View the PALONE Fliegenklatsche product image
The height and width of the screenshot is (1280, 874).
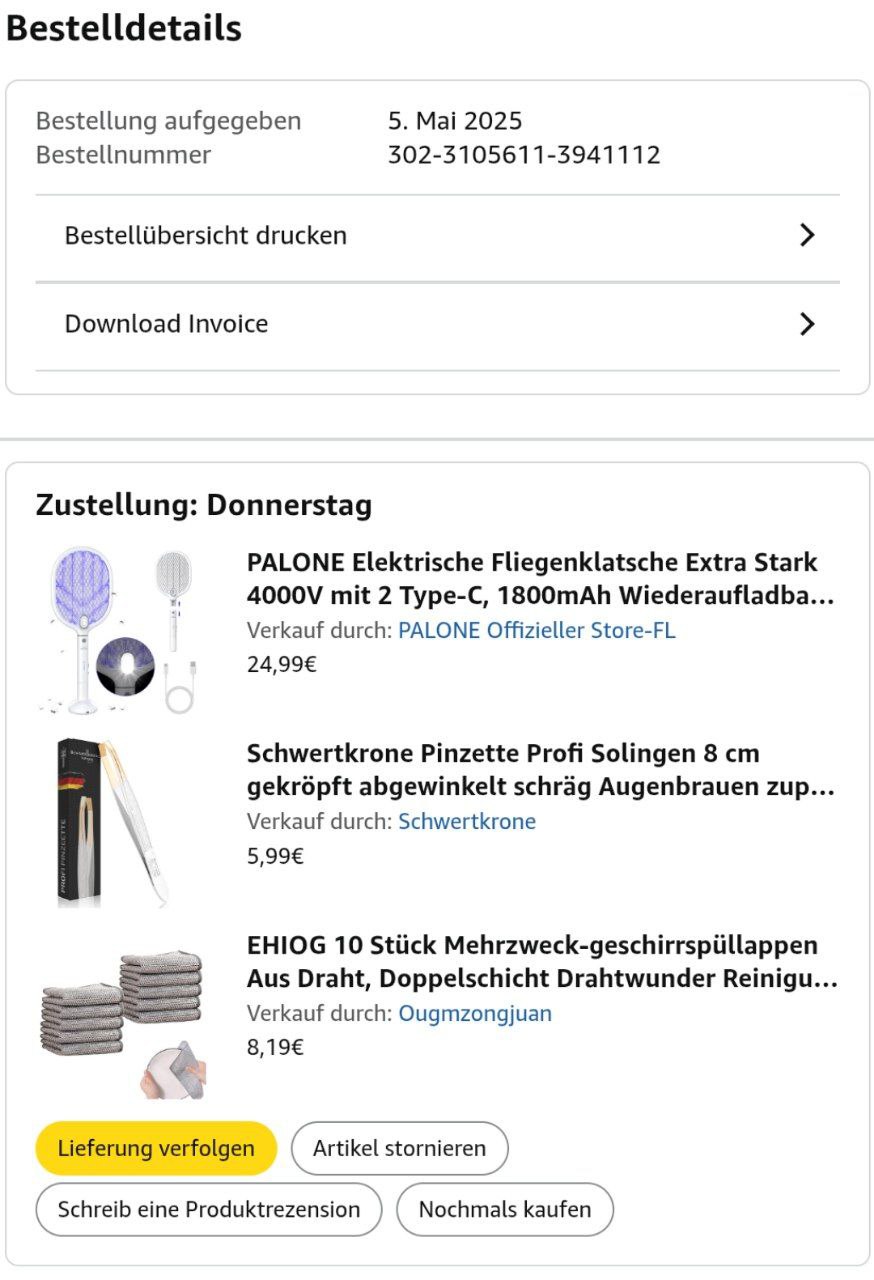click(x=120, y=628)
